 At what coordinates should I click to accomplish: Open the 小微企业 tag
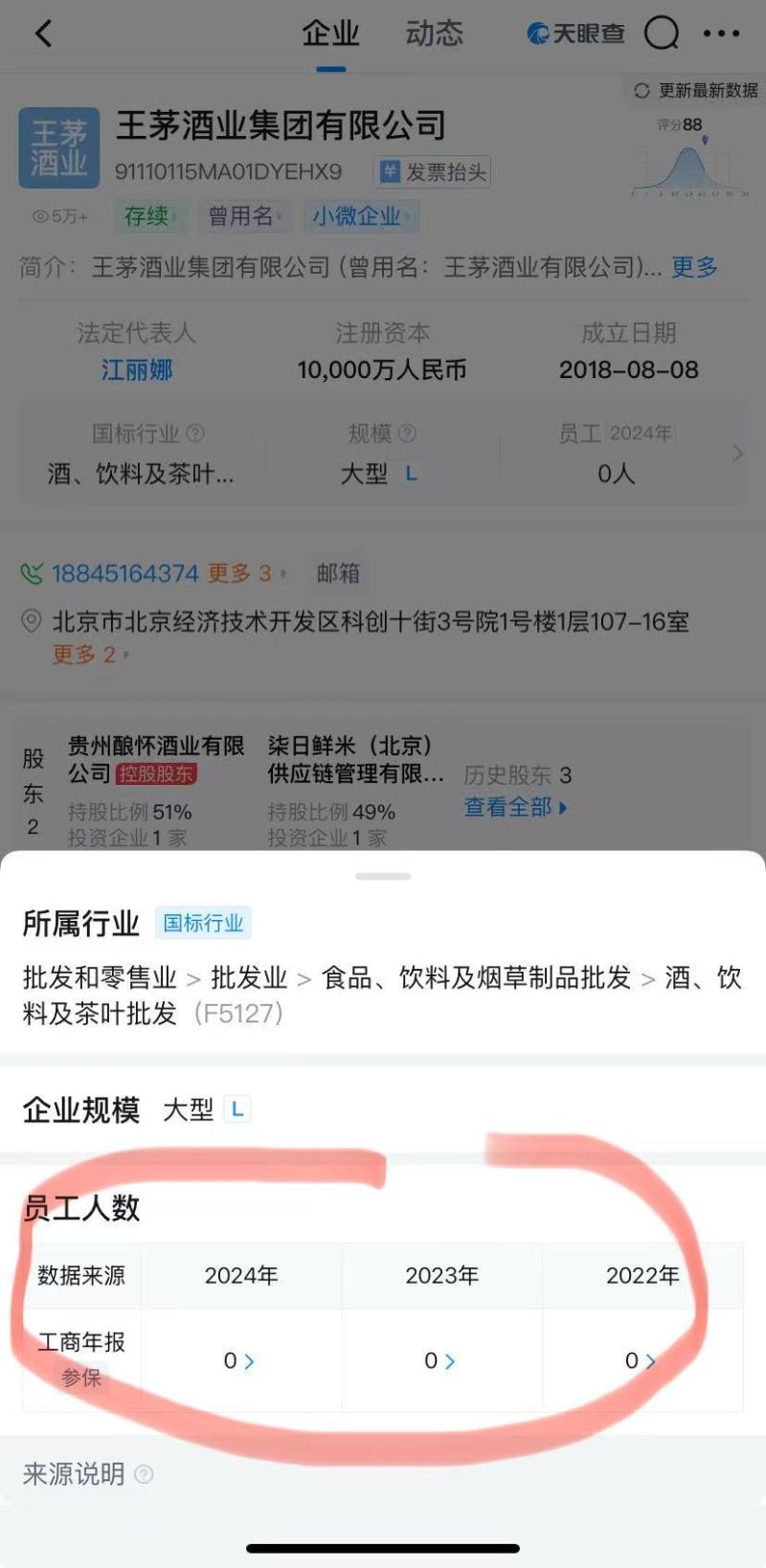tap(361, 216)
